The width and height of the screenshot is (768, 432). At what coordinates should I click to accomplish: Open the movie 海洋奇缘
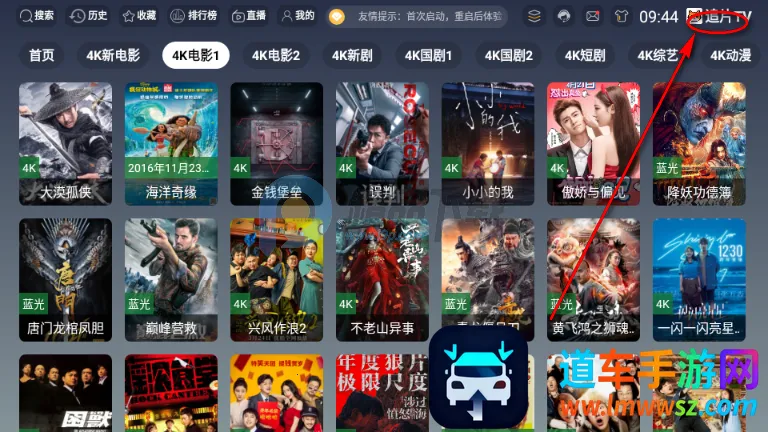click(171, 143)
